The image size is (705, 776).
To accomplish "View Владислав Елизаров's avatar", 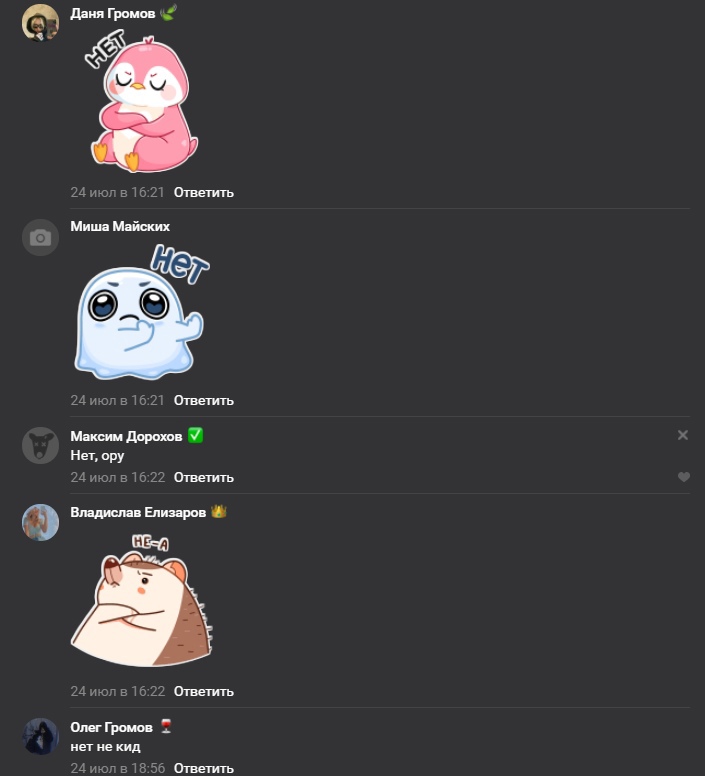I will pos(40,521).
